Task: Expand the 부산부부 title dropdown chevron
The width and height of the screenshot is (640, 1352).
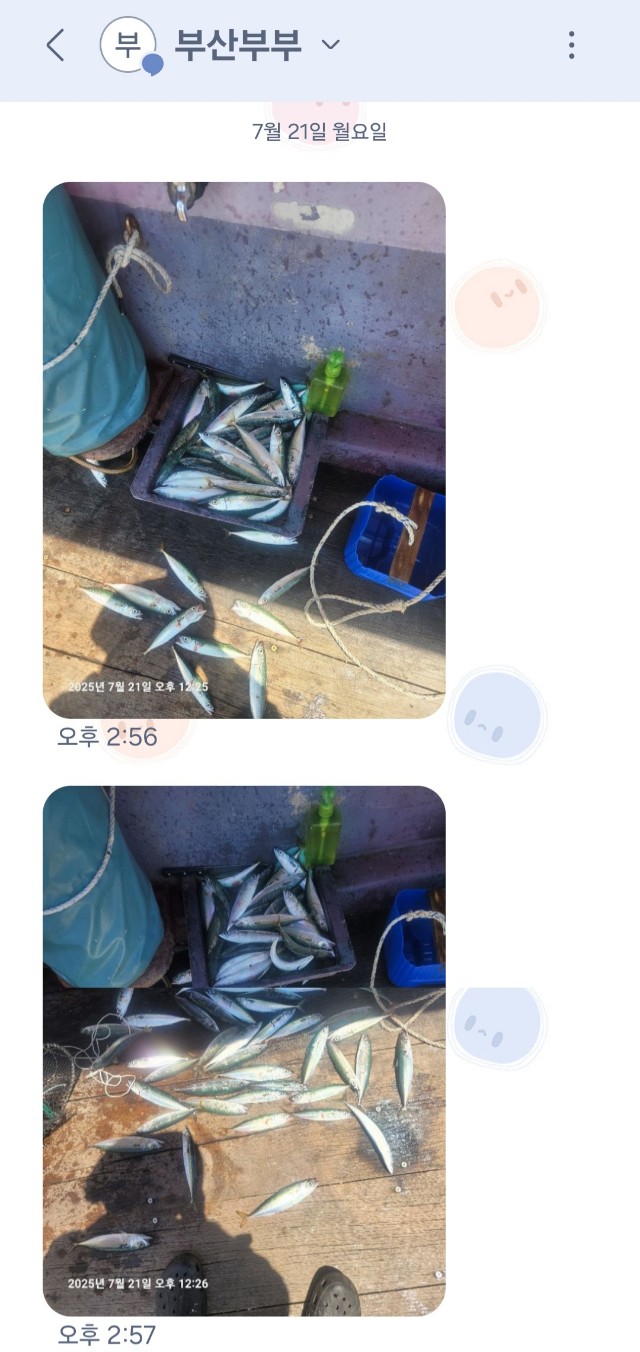Action: pos(330,45)
